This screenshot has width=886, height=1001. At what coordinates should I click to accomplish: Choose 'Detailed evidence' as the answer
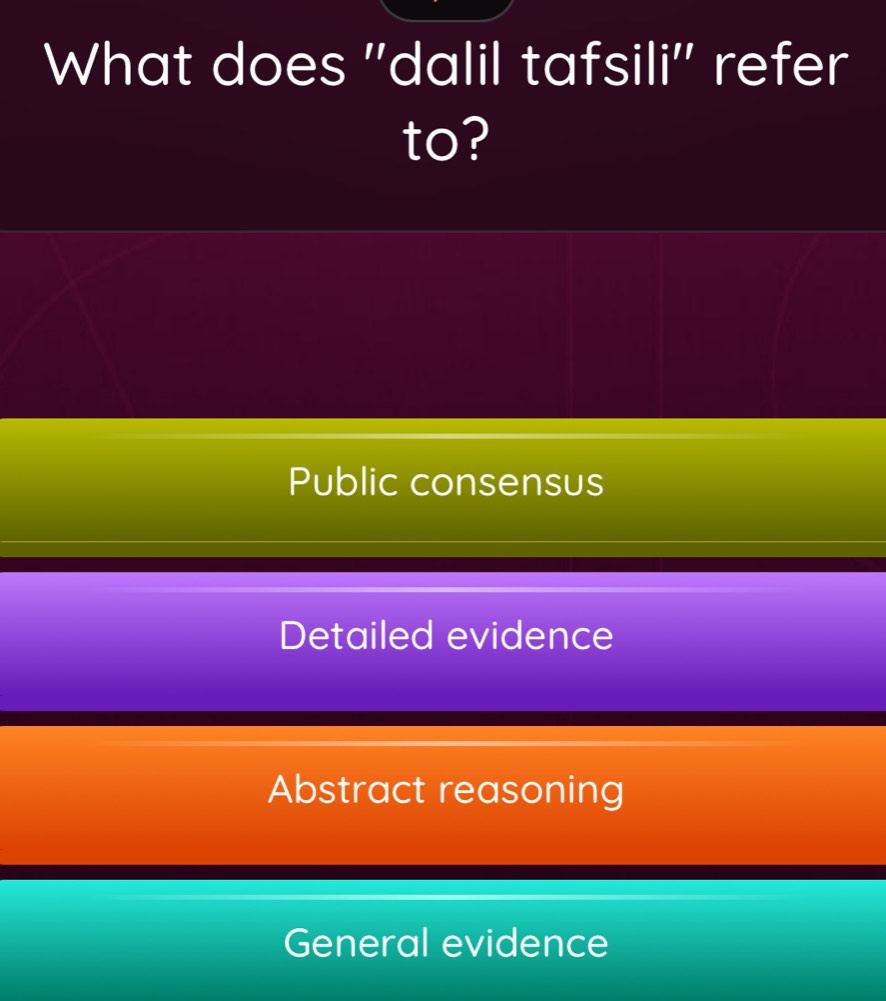pyautogui.click(x=445, y=638)
